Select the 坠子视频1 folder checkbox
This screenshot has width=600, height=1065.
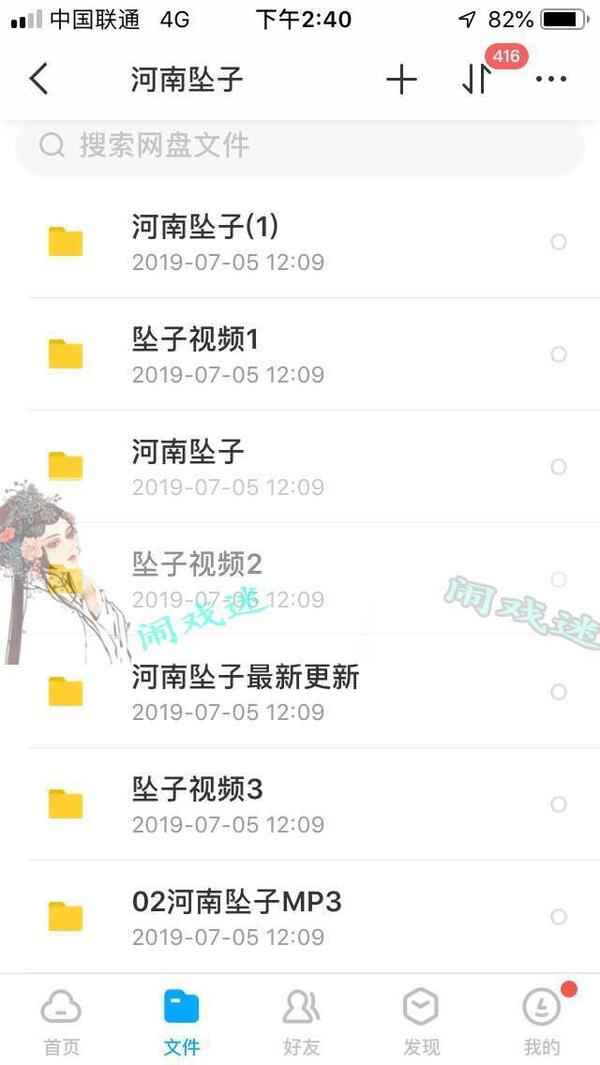(559, 354)
